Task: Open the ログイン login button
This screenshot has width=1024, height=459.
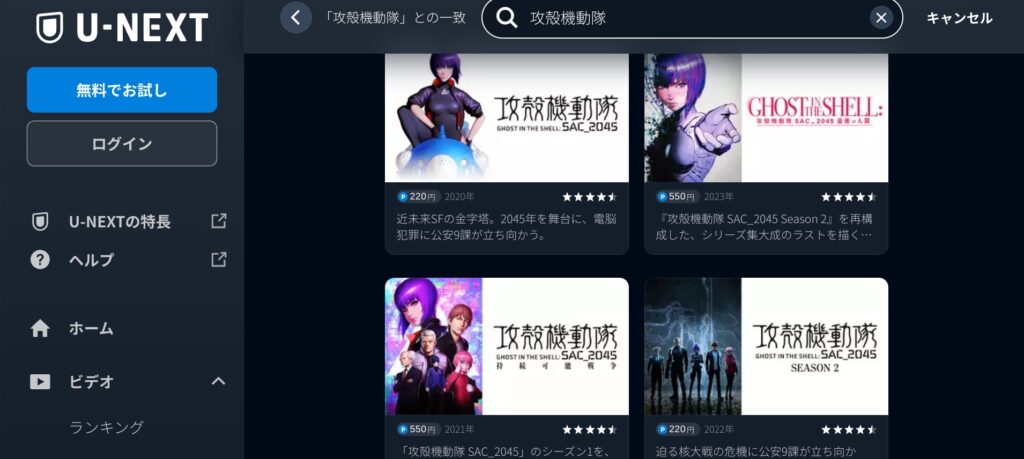Action: 122,144
